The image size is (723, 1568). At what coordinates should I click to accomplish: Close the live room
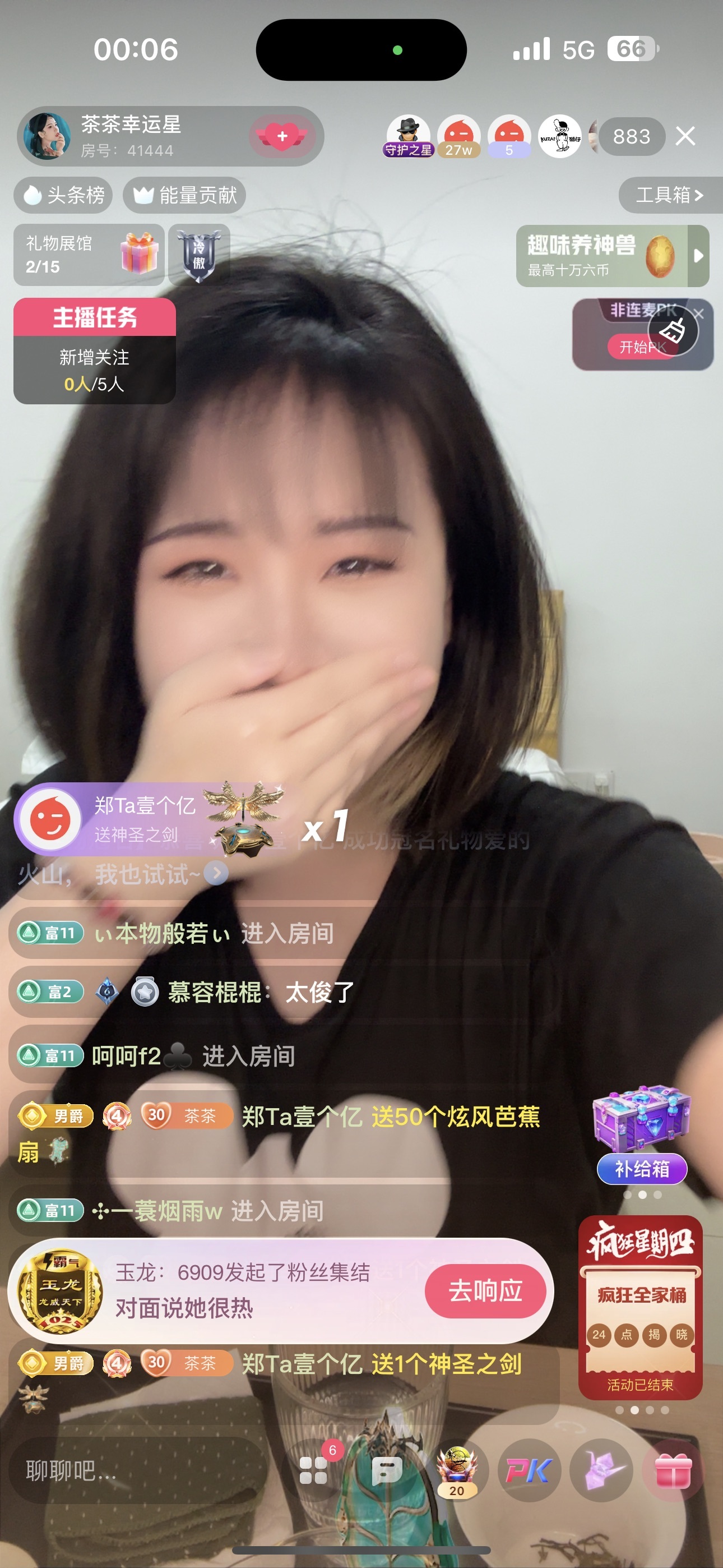685,136
